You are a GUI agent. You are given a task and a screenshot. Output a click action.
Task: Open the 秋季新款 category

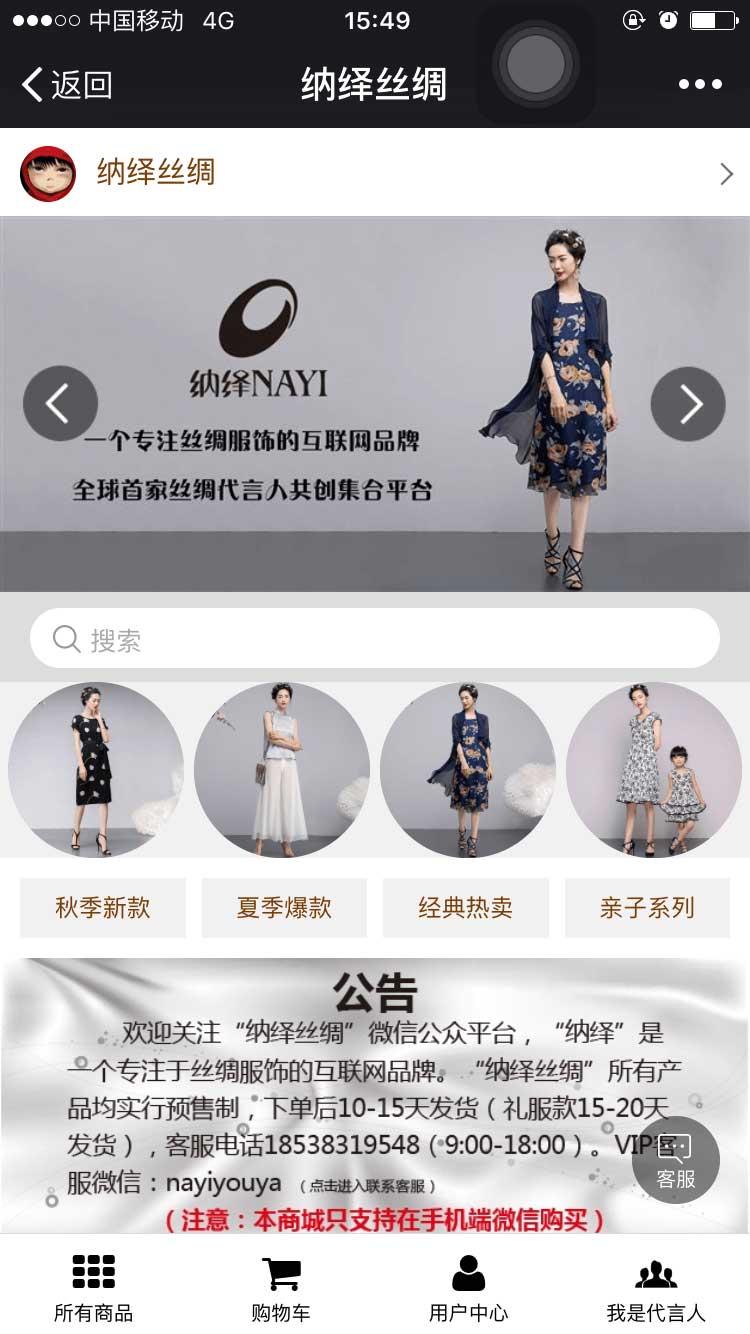[x=103, y=908]
